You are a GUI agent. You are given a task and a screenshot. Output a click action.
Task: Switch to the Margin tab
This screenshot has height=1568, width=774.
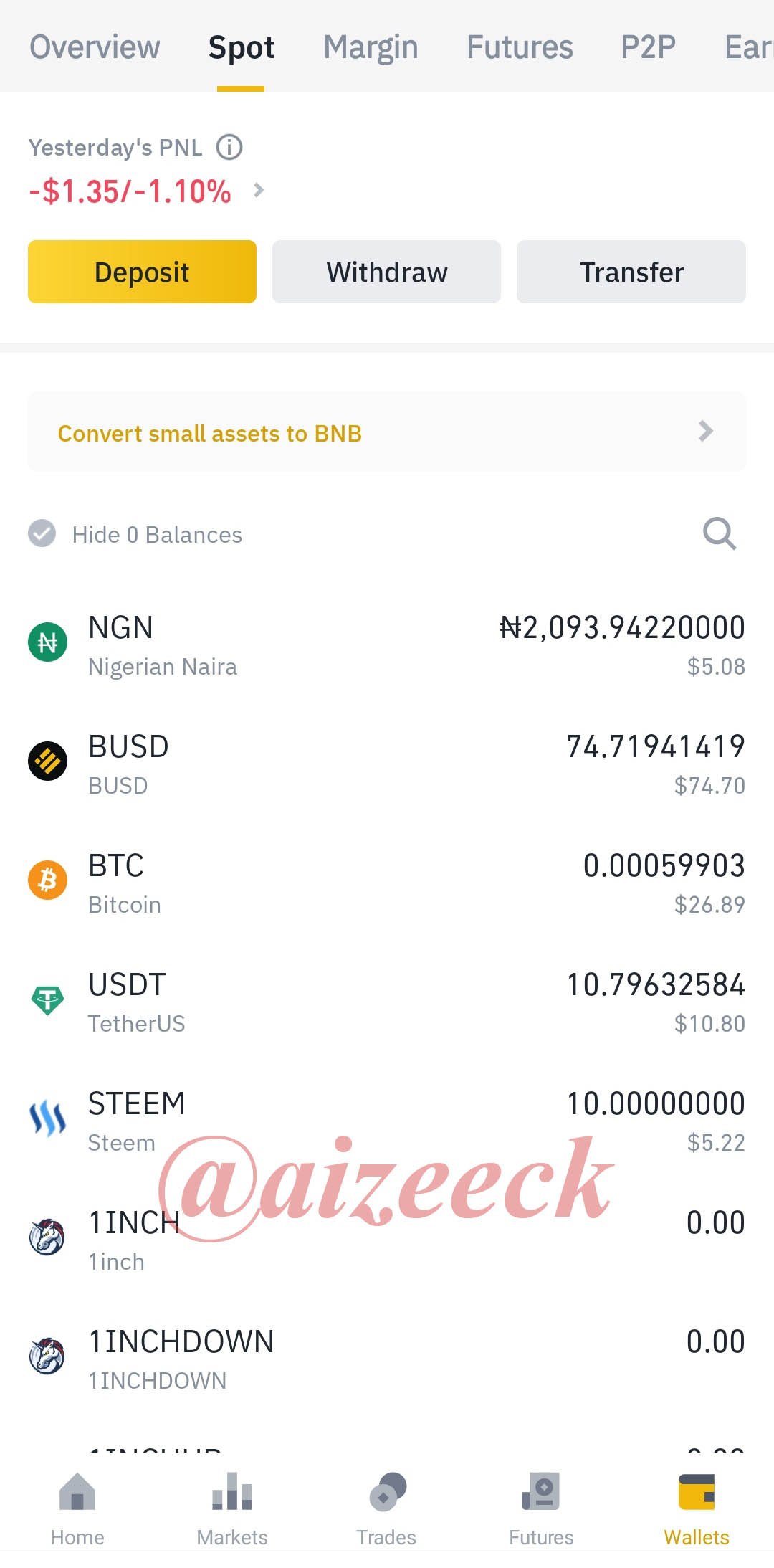(371, 47)
